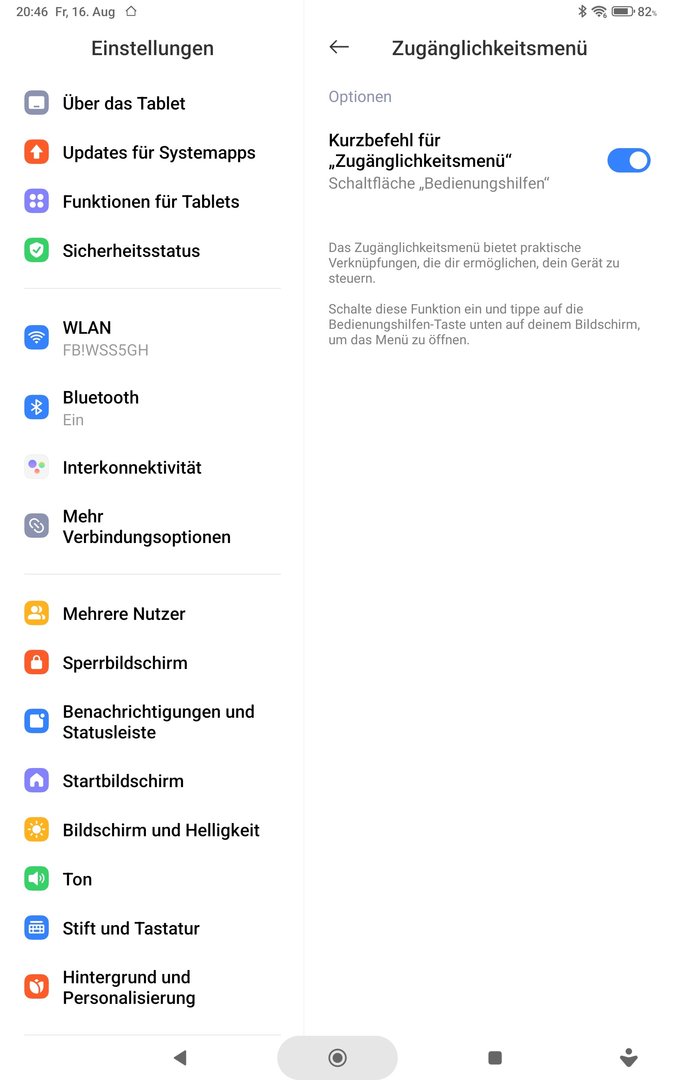Open Funktionen für Tablets

pos(150,201)
